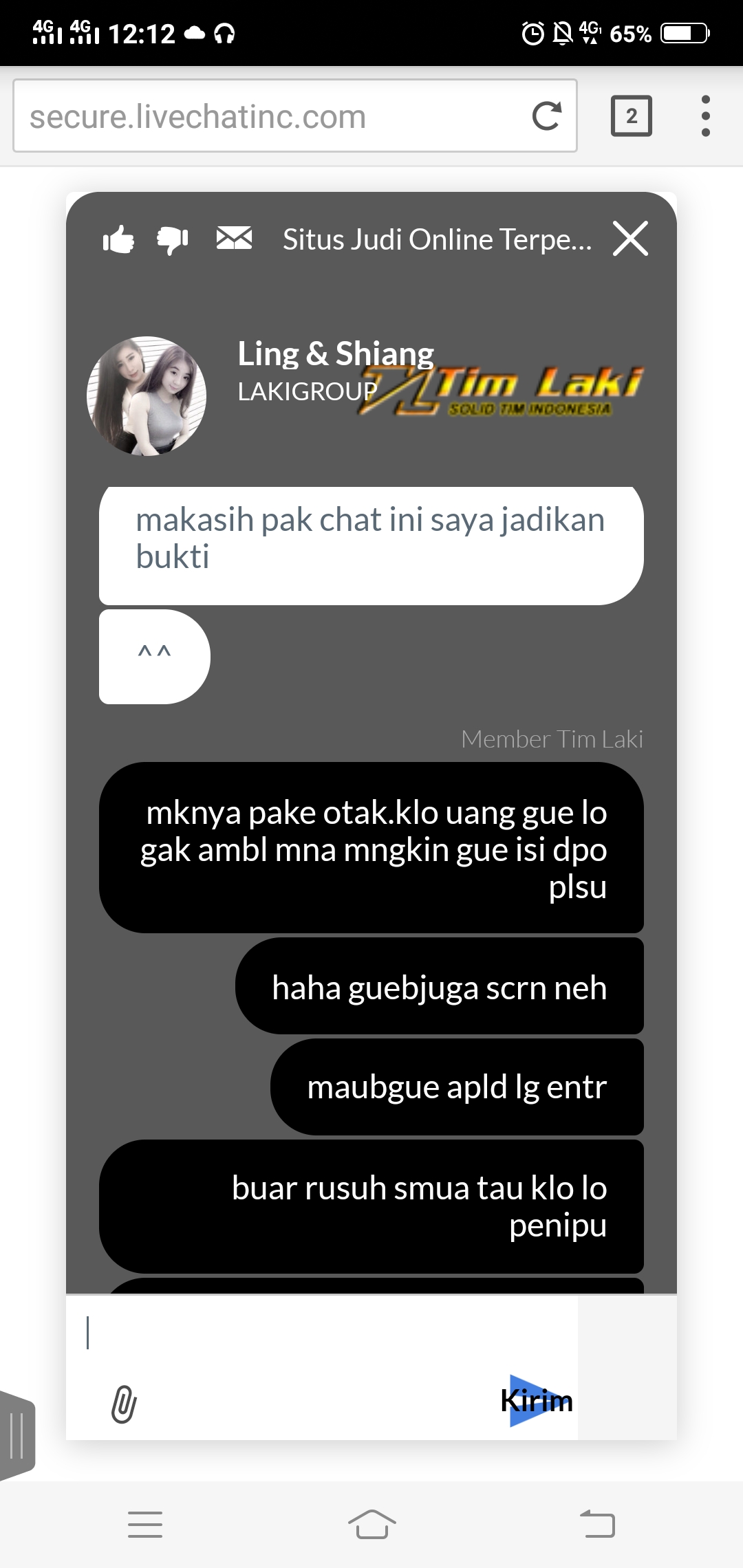Screen dimensions: 743x1568
Task: Rate the chat with thumbs up
Action: point(118,240)
